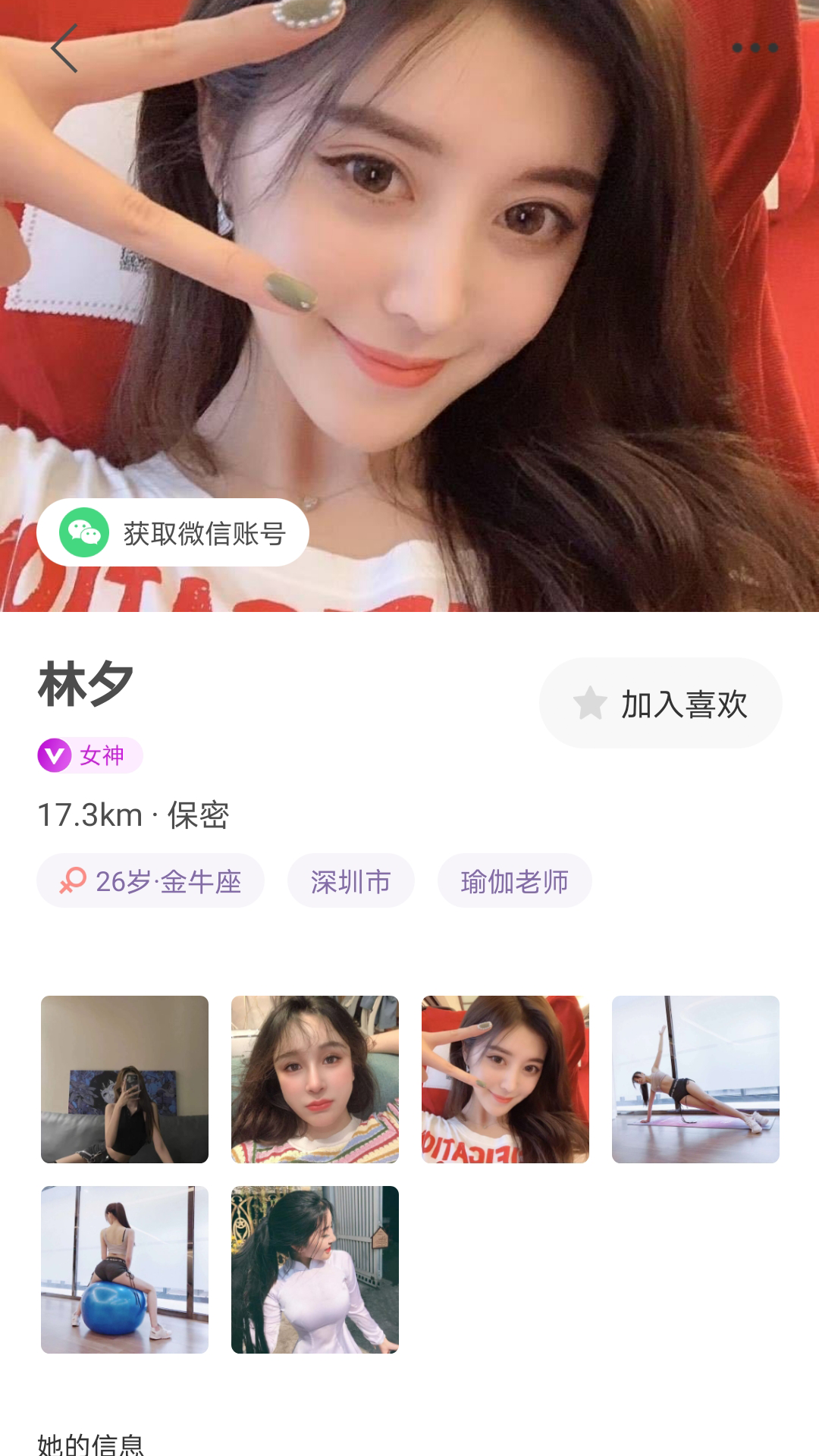Screen dimensions: 819x1456
Task: Select the 瑜伽老师 occupation tag
Action: [x=514, y=880]
